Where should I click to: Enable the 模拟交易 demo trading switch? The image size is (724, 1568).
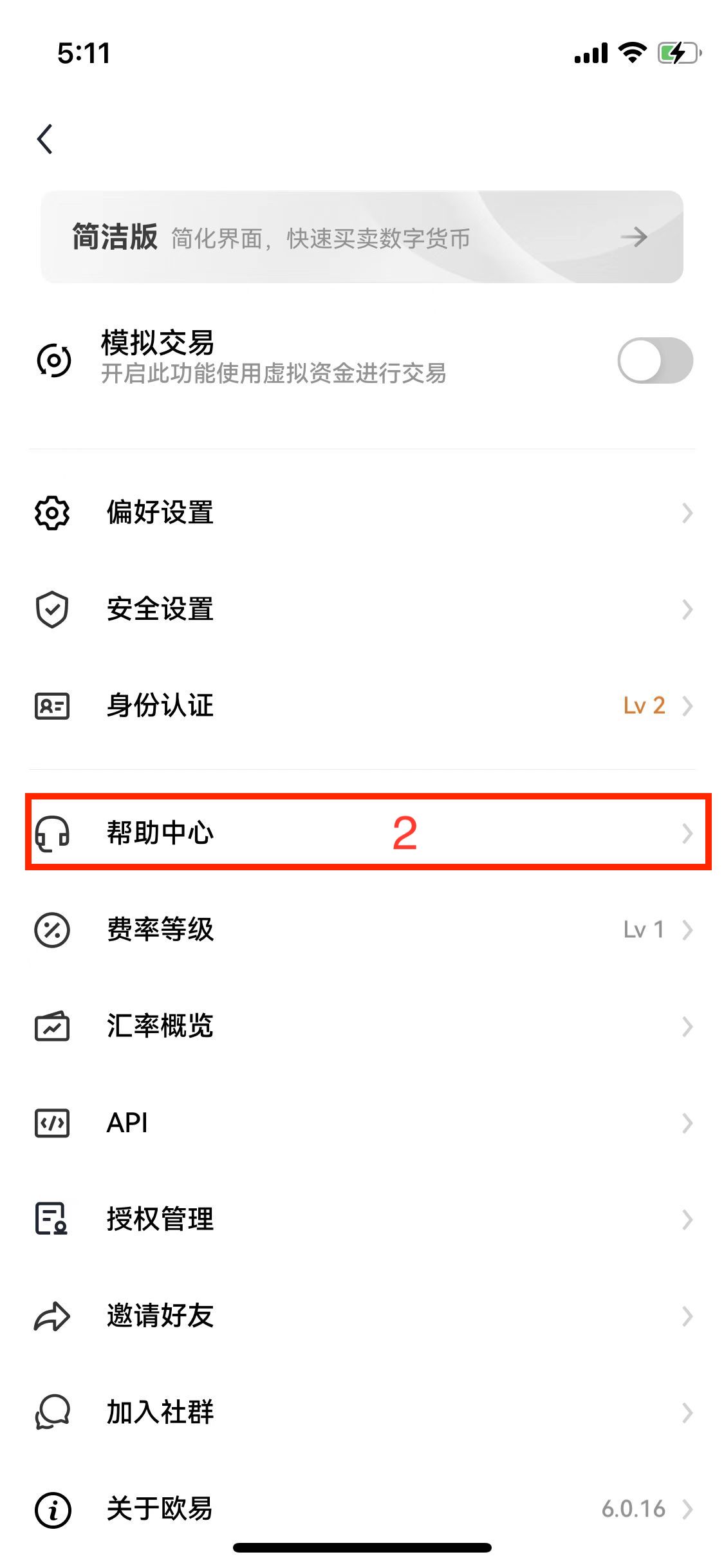(654, 360)
